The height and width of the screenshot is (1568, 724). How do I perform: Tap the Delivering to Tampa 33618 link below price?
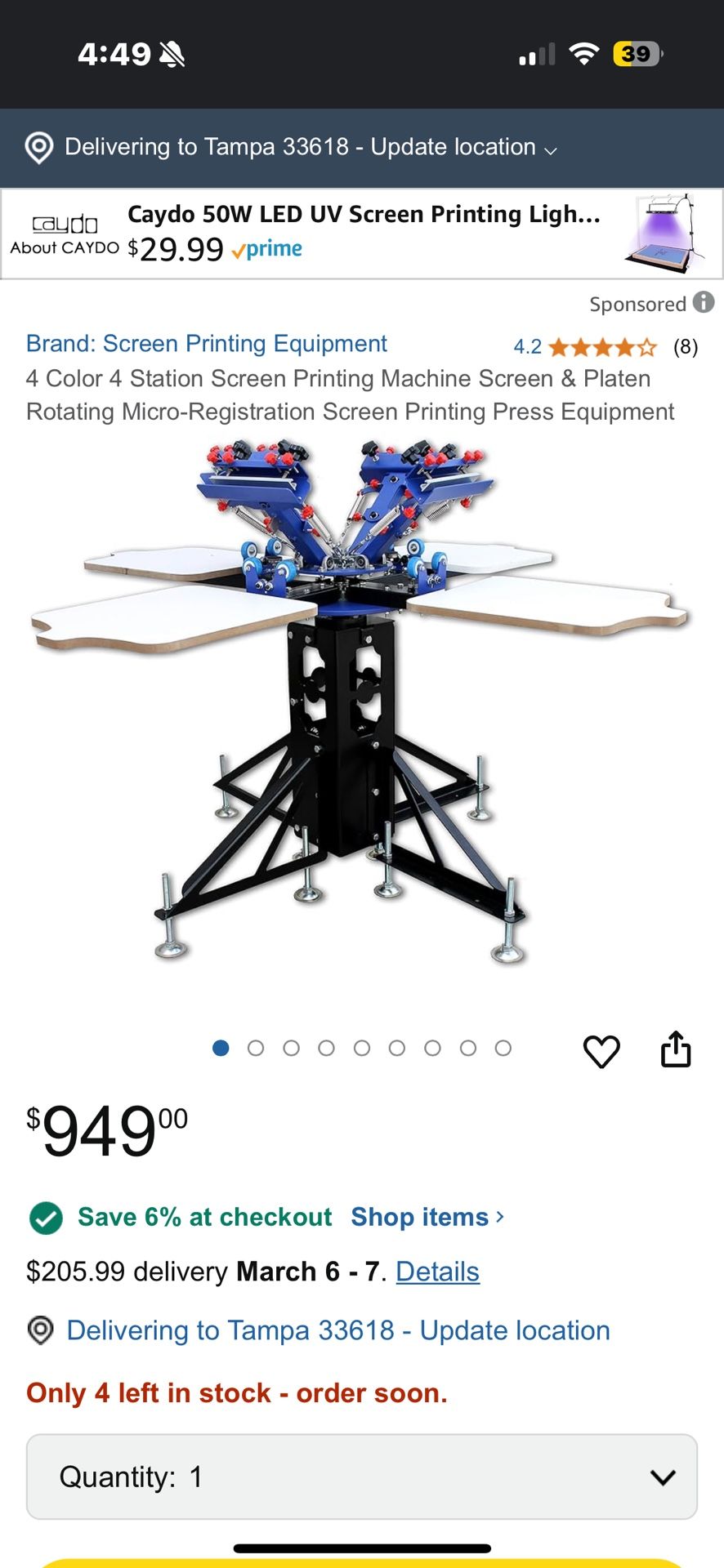pos(337,1330)
